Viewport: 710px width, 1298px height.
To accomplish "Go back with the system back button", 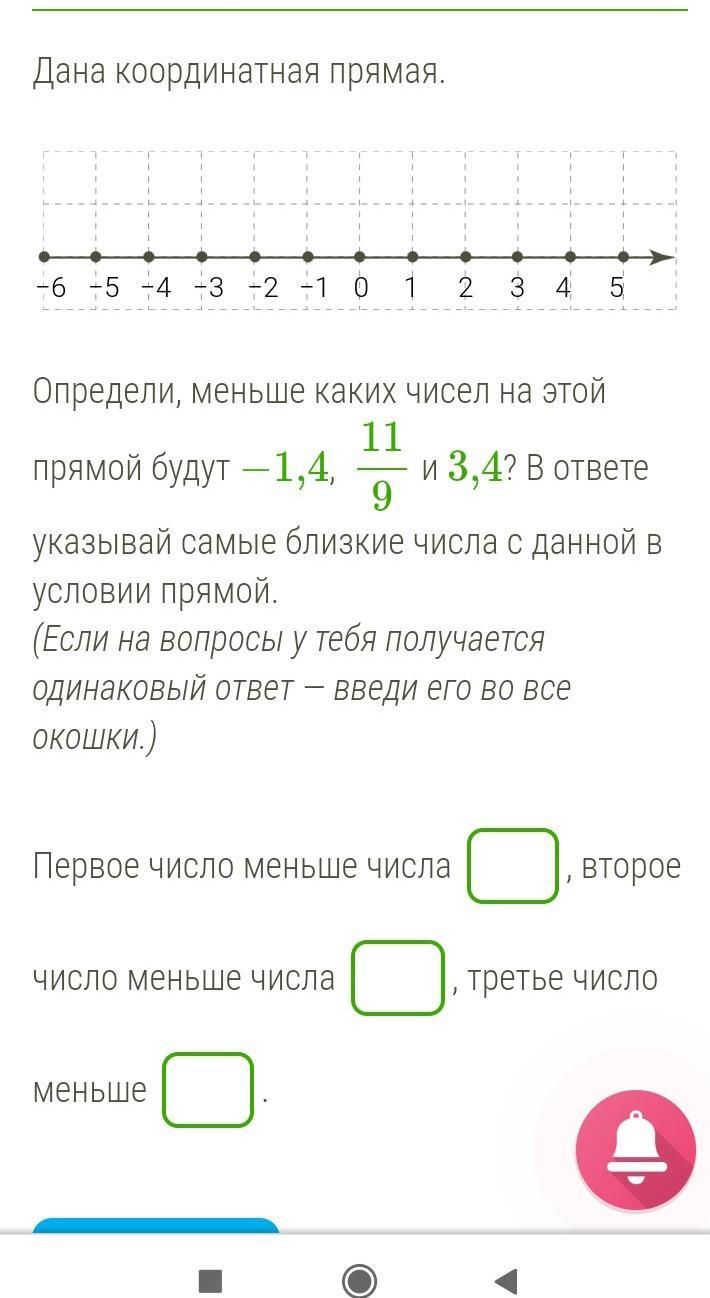I will pos(506,1280).
